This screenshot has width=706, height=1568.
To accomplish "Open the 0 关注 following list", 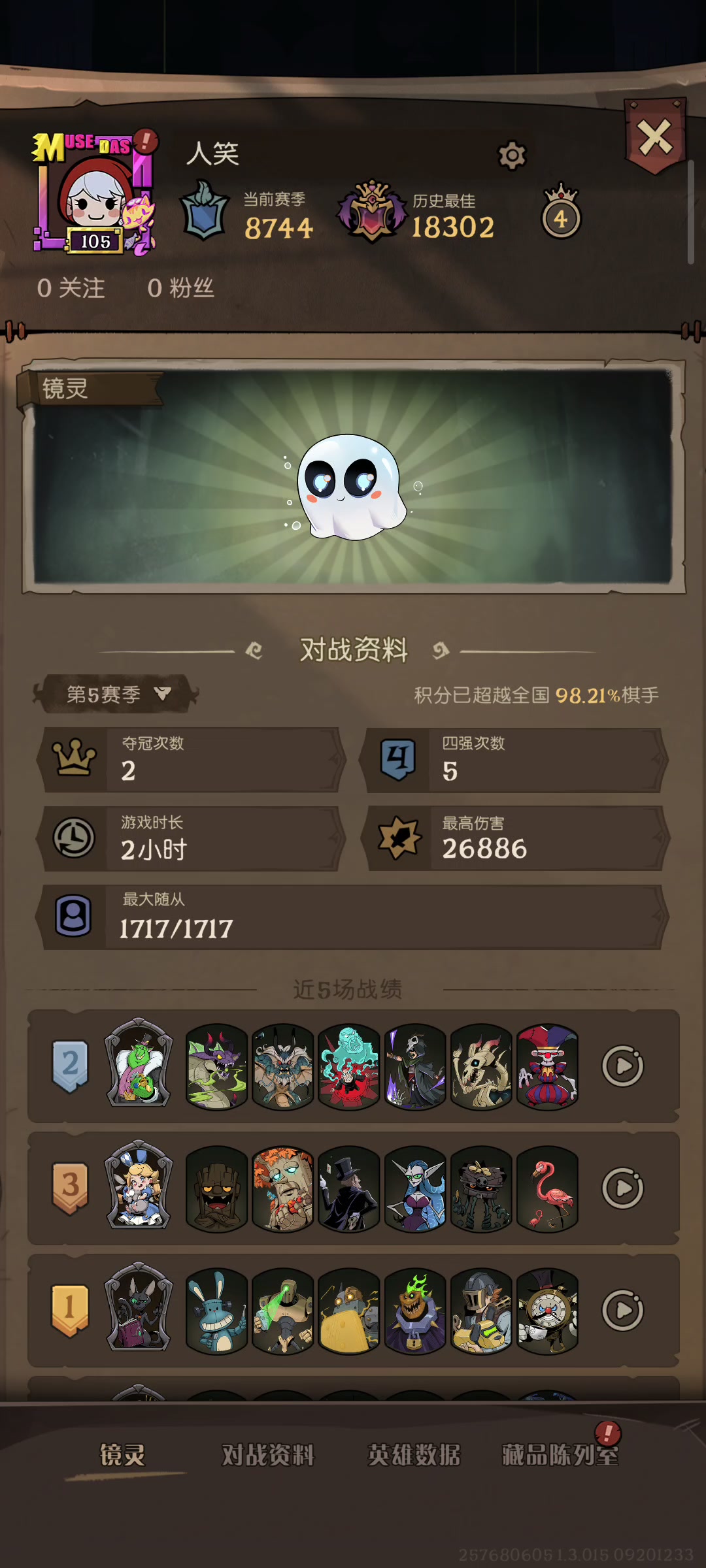I will (71, 288).
